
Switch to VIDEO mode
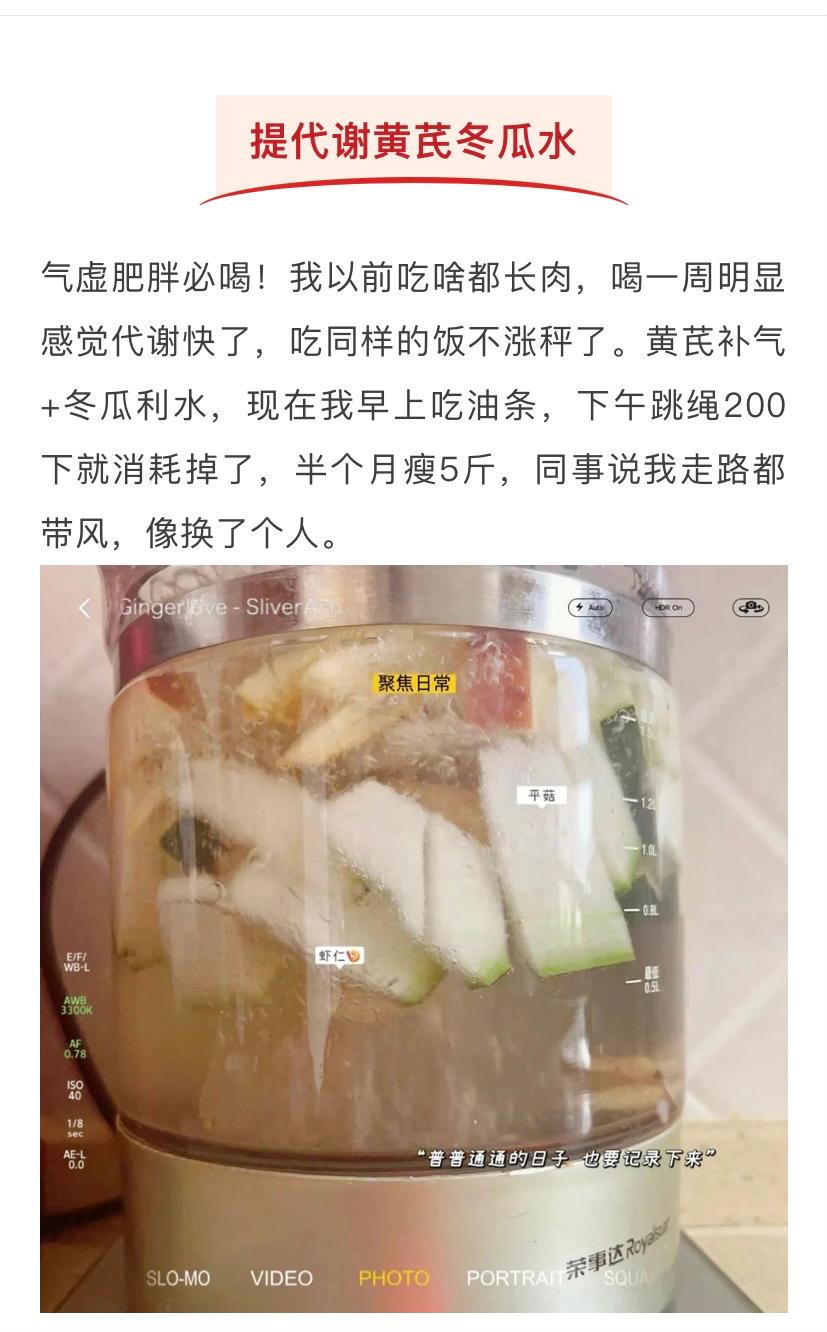tap(281, 1278)
